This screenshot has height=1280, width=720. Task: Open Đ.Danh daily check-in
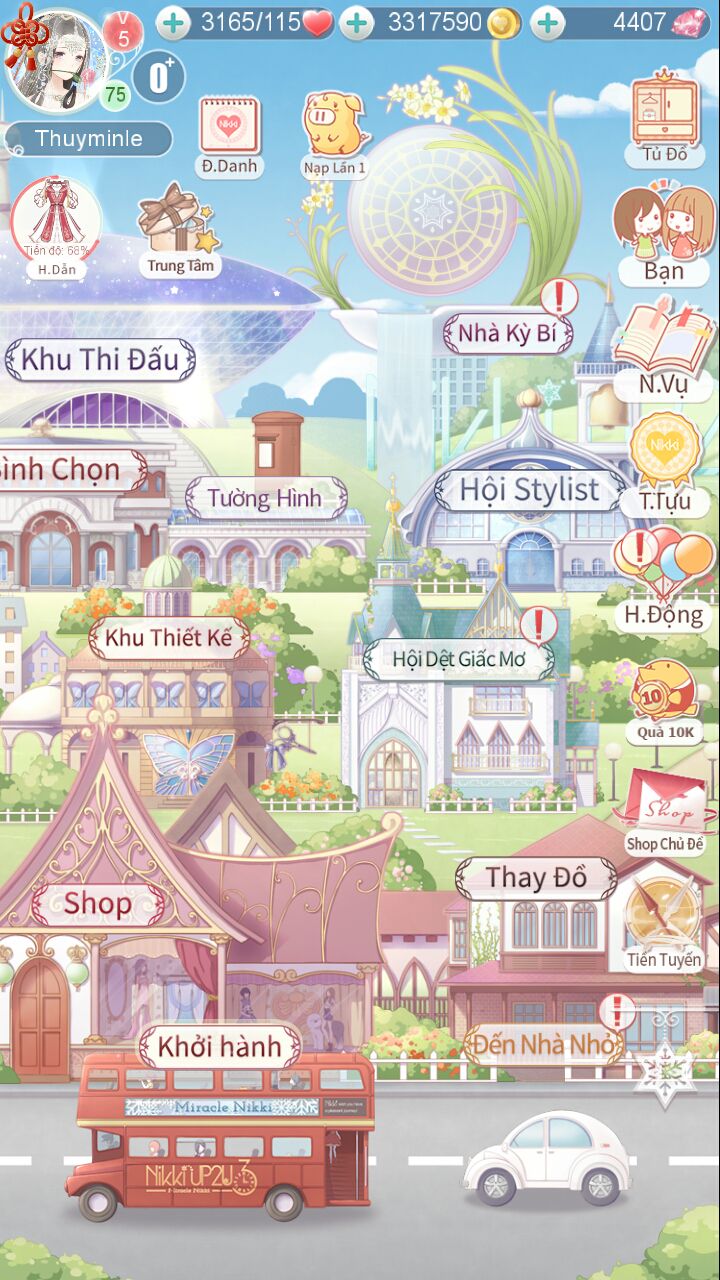tap(229, 138)
